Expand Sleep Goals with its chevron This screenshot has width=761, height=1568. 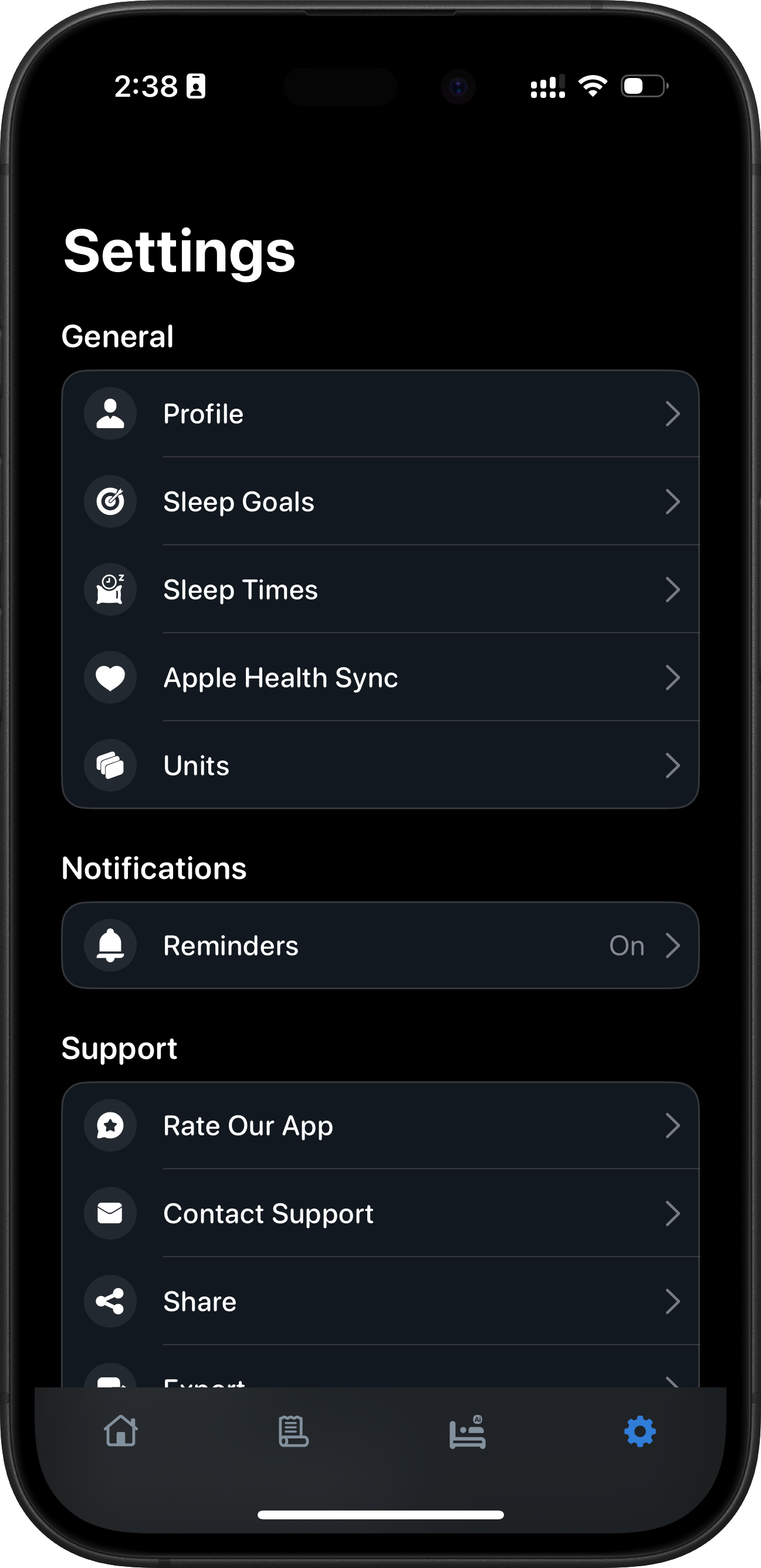(673, 501)
